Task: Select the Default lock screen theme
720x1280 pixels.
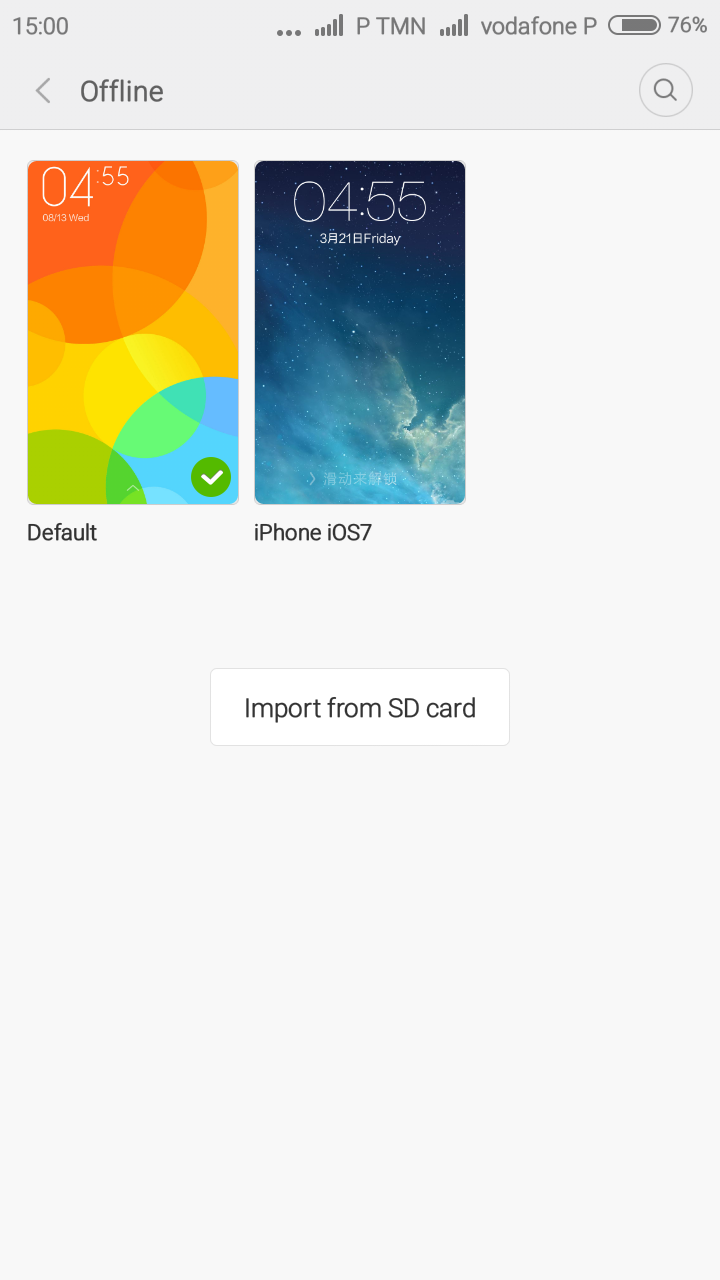Action: click(x=133, y=332)
